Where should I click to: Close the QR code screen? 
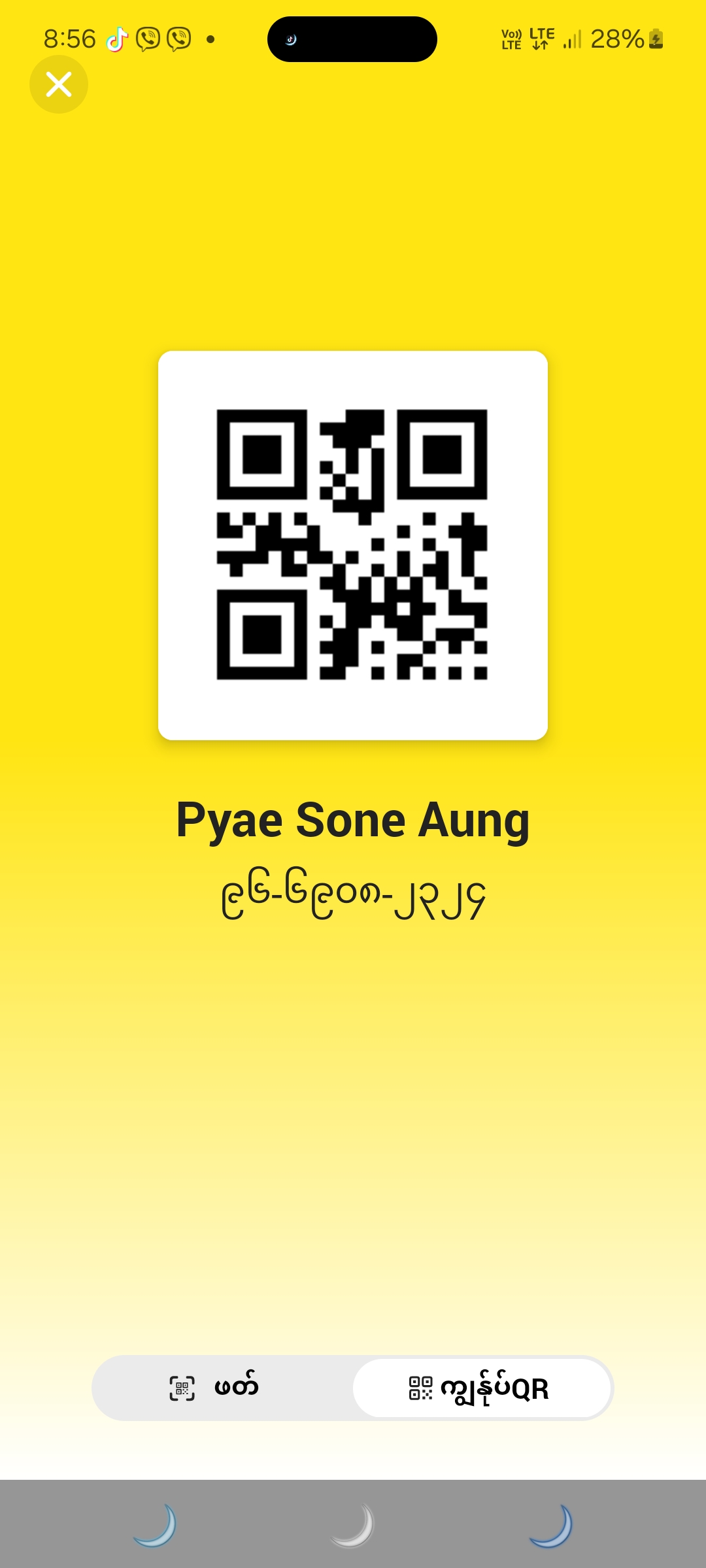tap(59, 84)
